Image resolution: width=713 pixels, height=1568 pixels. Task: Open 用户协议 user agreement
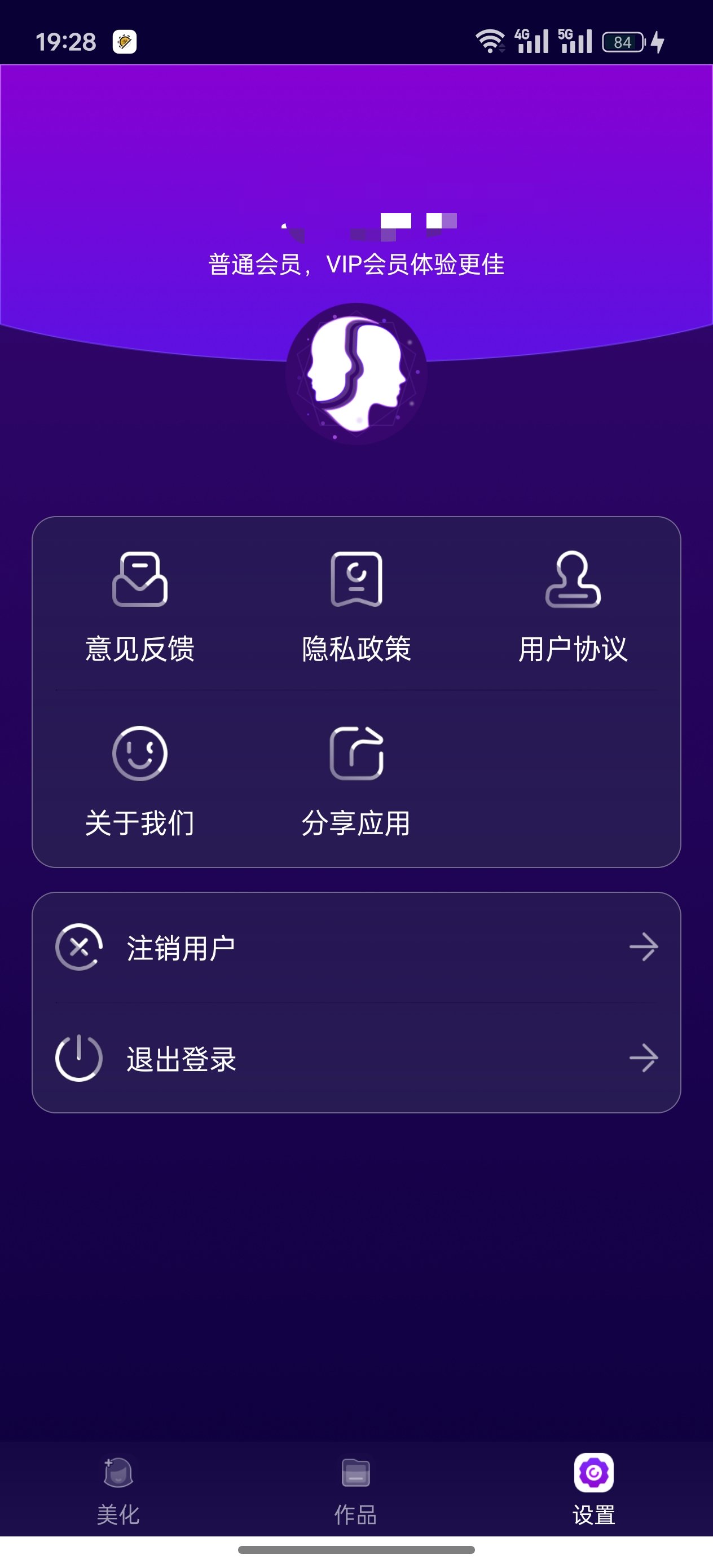[573, 605]
